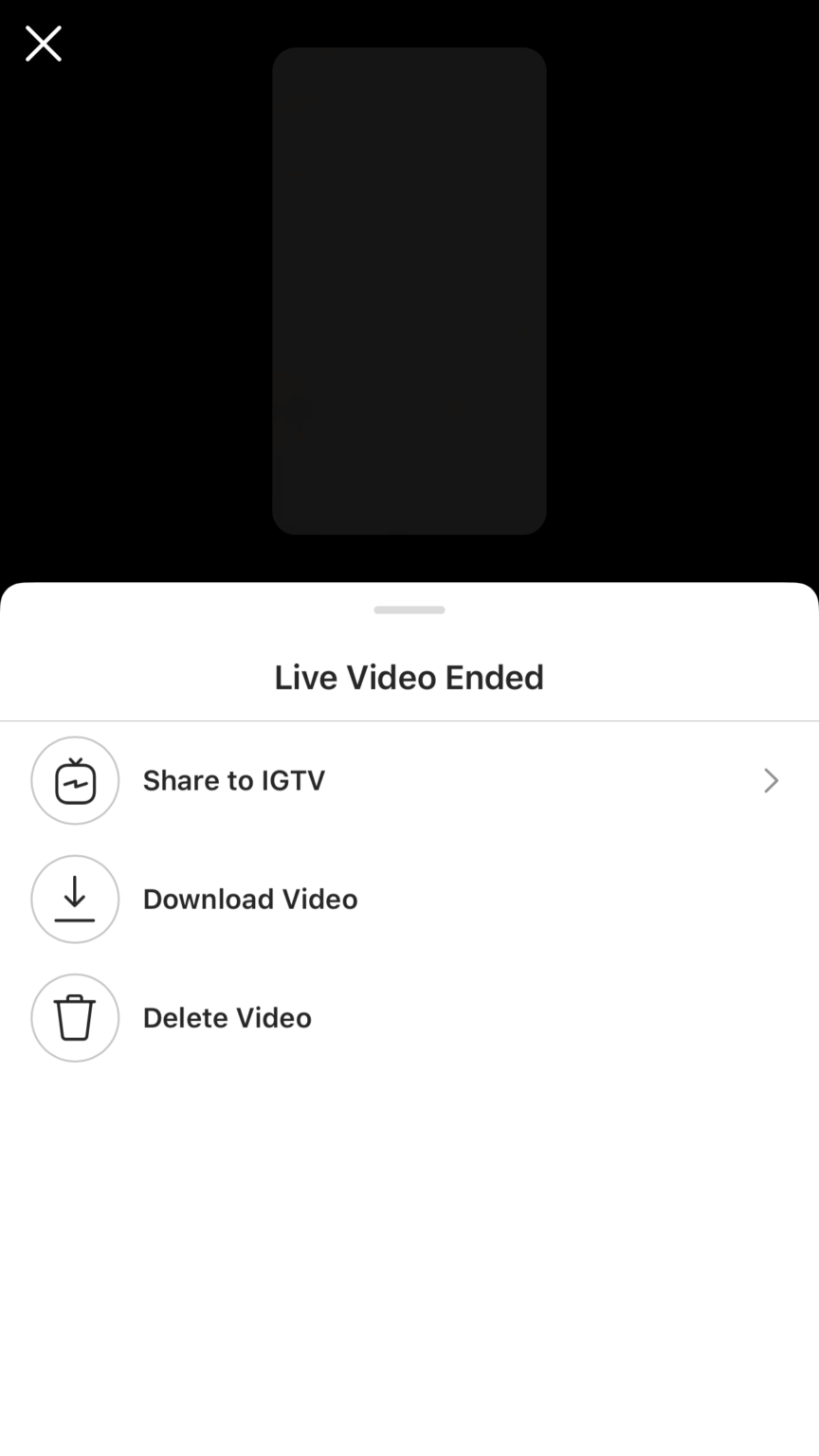Click the download icon in its circle
Image resolution: width=819 pixels, height=1456 pixels.
[x=75, y=899]
